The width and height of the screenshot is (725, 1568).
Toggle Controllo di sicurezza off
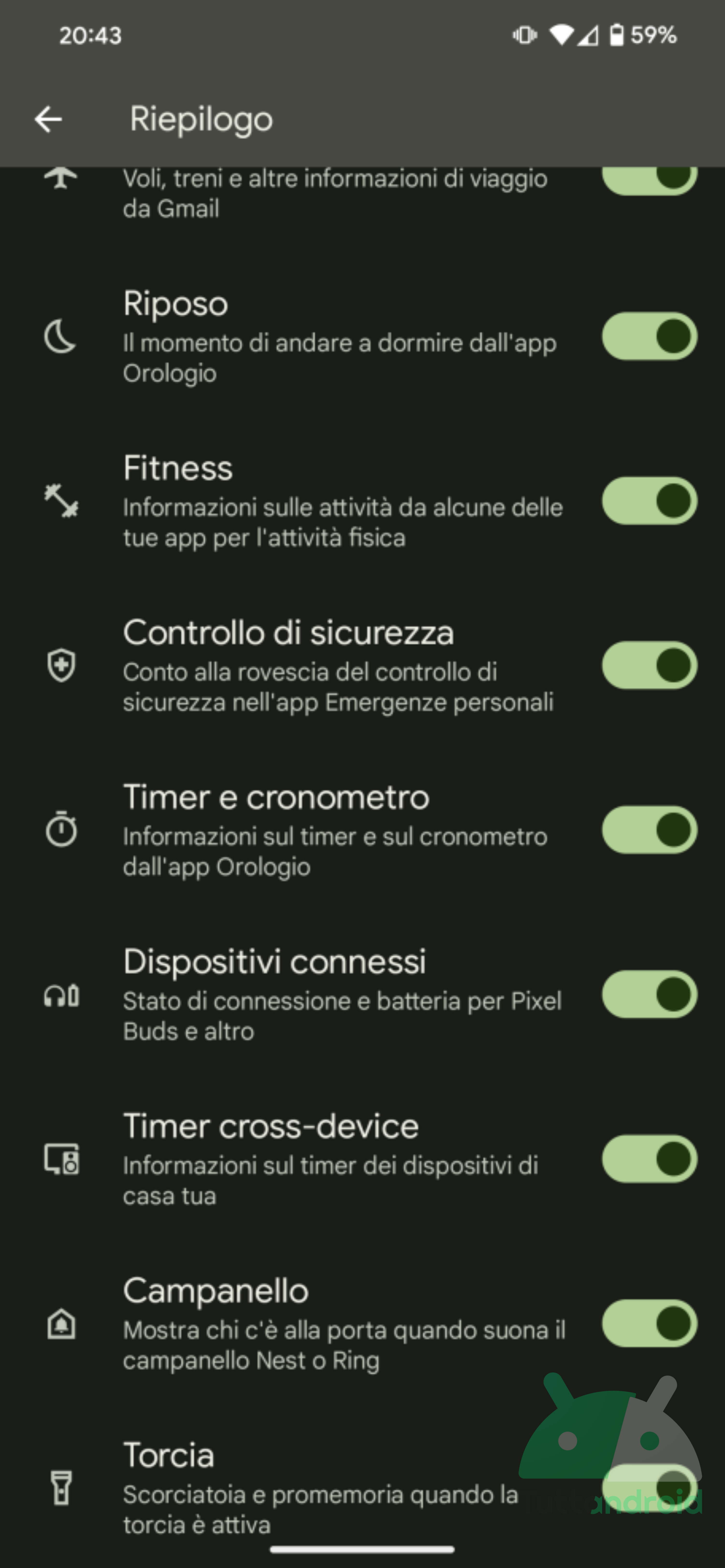pyautogui.click(x=650, y=665)
